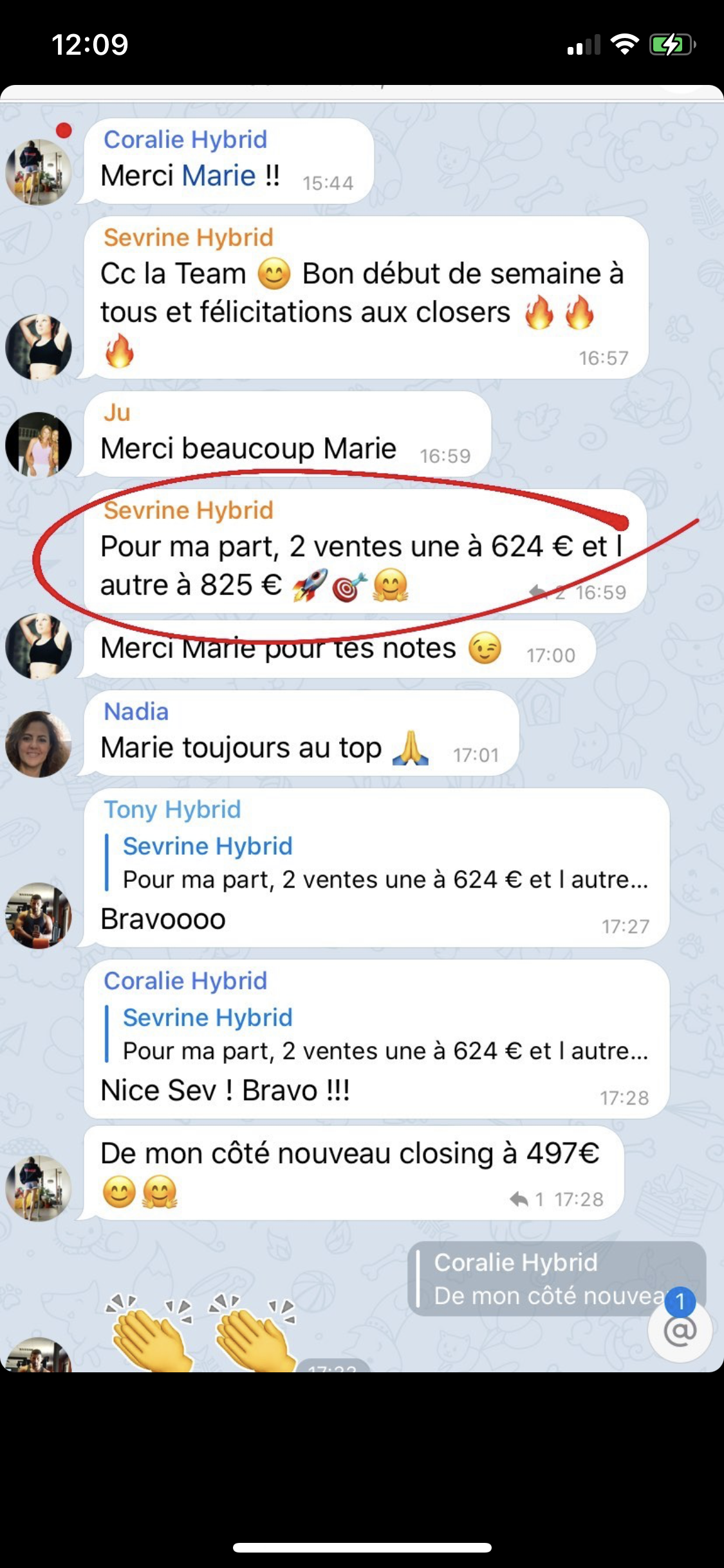The width and height of the screenshot is (724, 1568).
Task: Open quoted Sevrine message in Tony Hybrid's reply
Action: point(380,863)
